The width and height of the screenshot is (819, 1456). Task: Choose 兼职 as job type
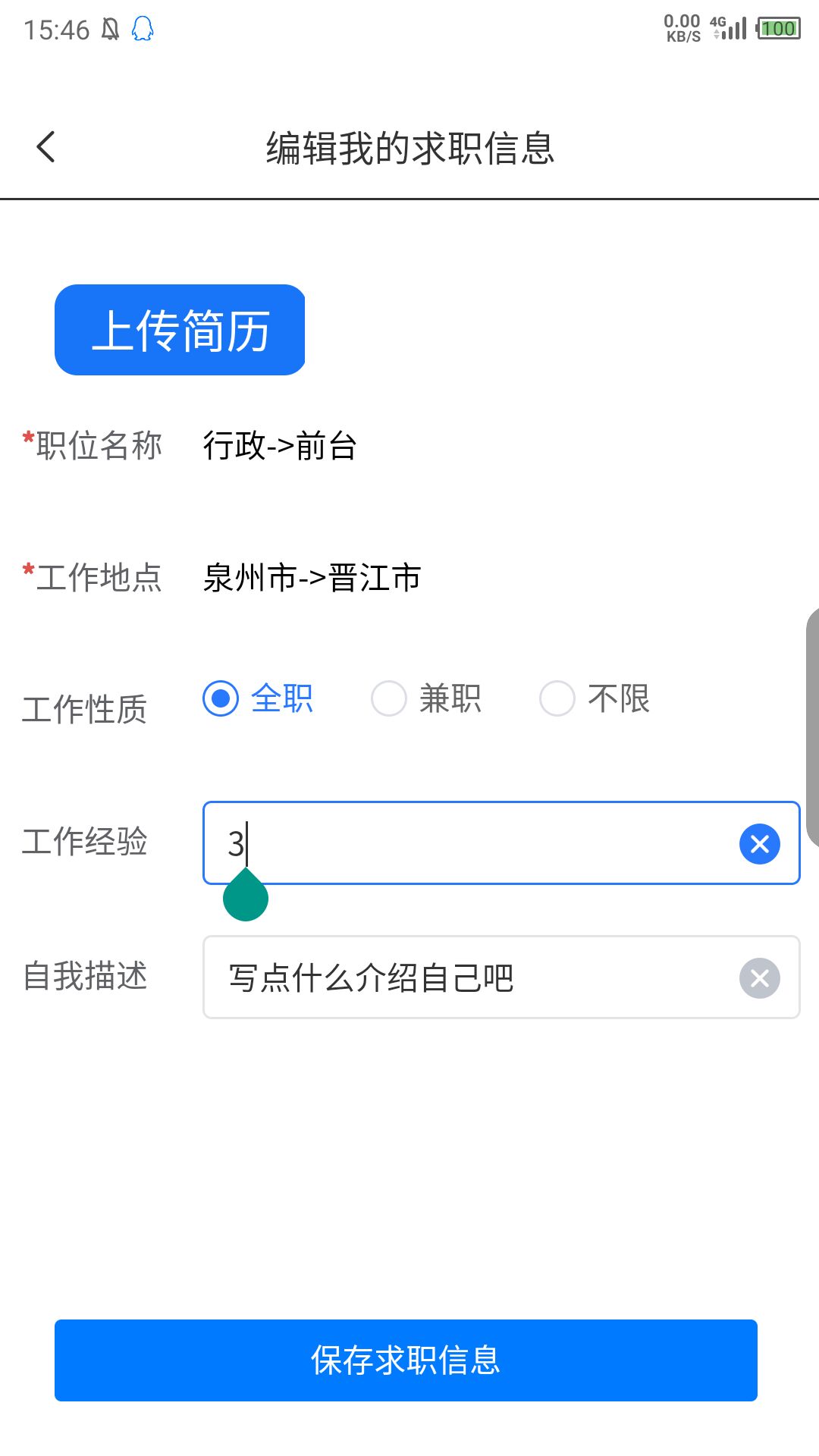click(x=389, y=698)
